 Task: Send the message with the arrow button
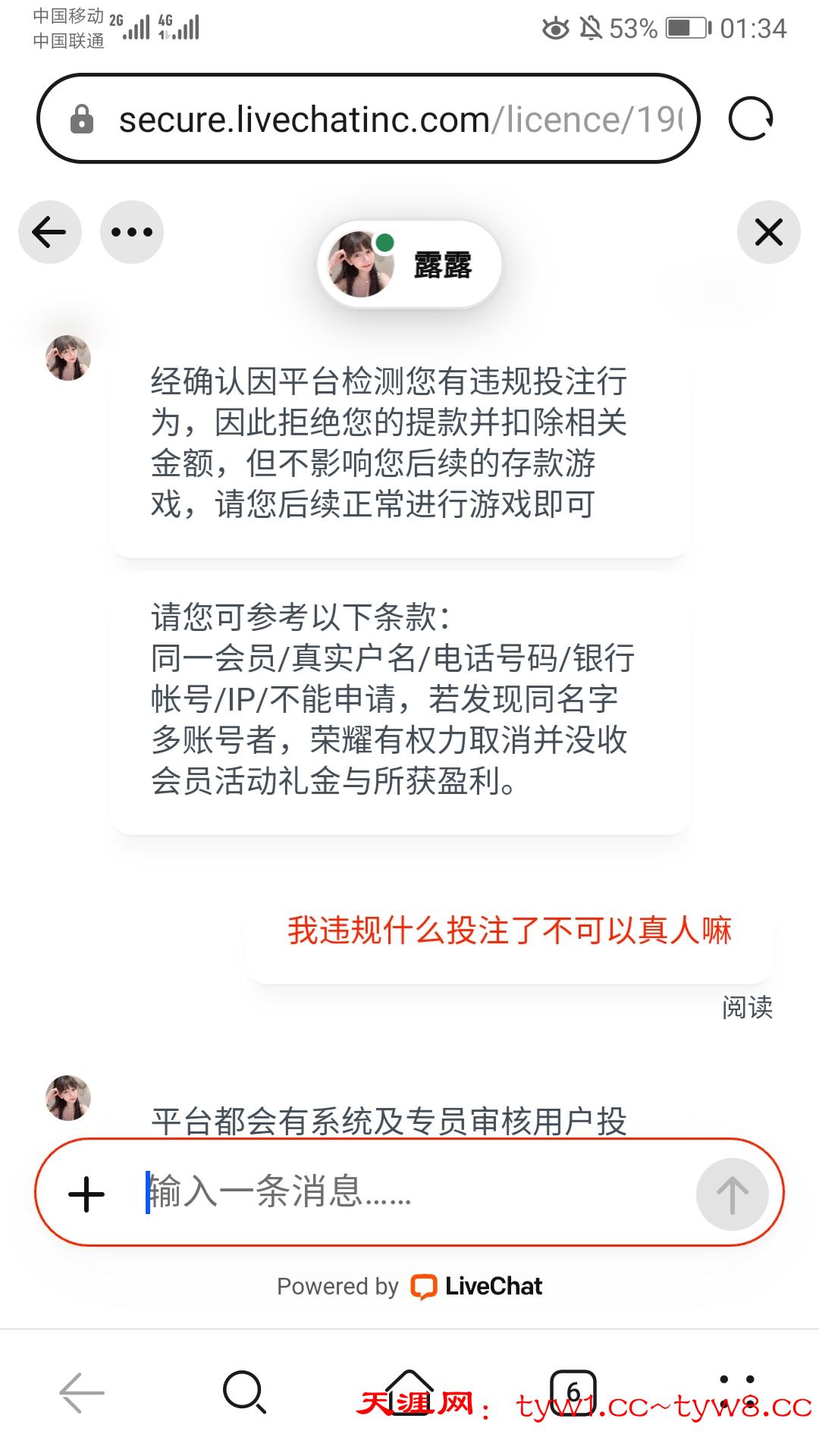[x=732, y=1194]
